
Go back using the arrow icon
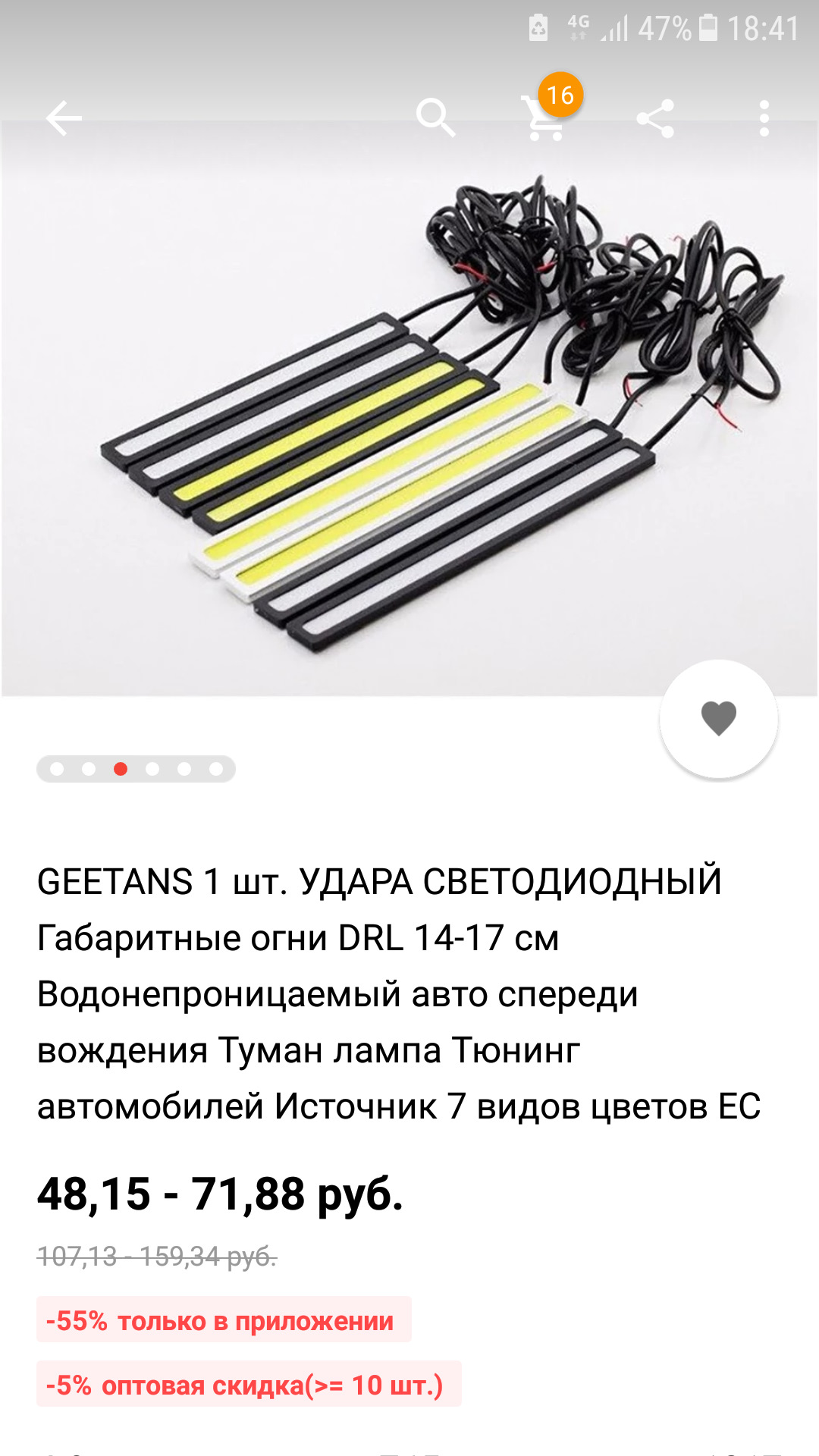[64, 118]
